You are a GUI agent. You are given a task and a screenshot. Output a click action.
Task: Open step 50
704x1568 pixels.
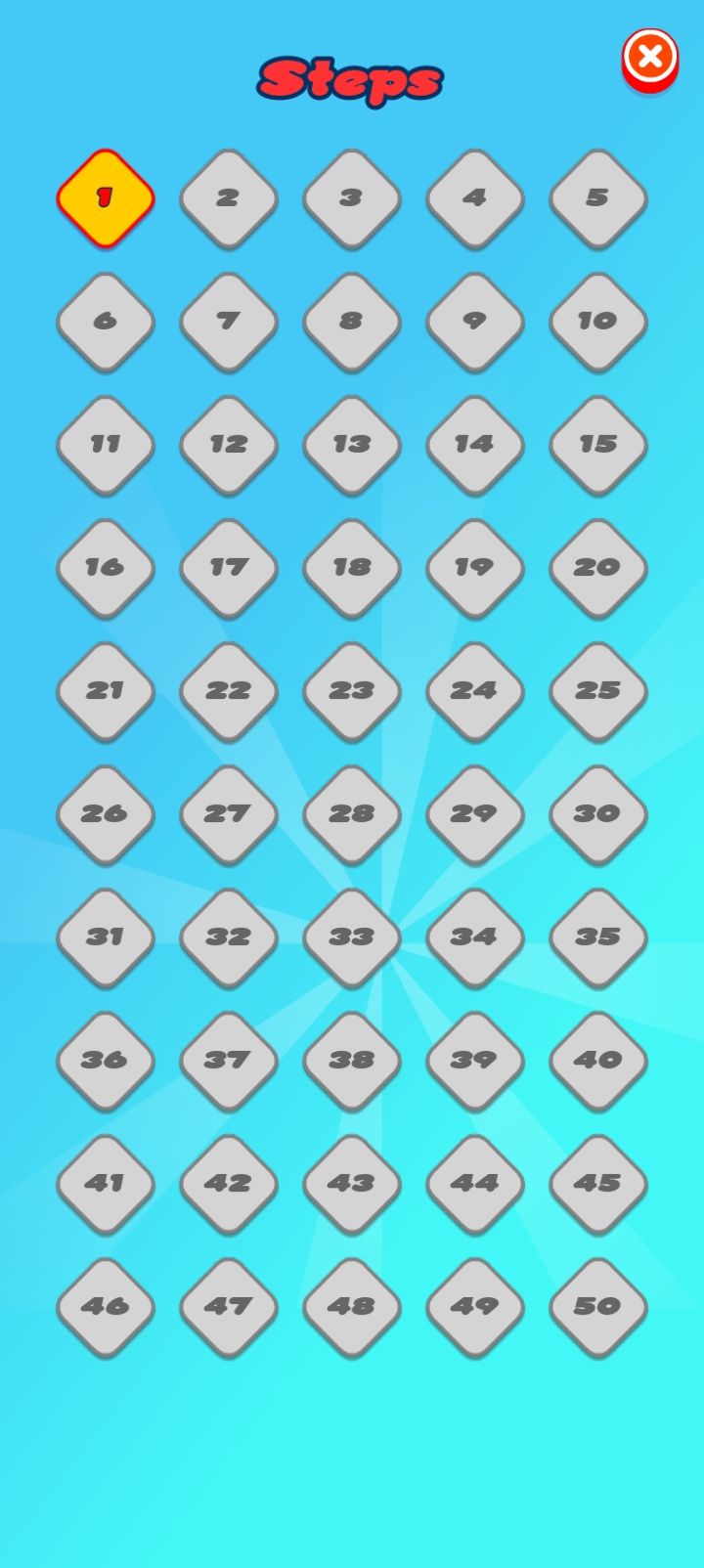coord(598,1306)
